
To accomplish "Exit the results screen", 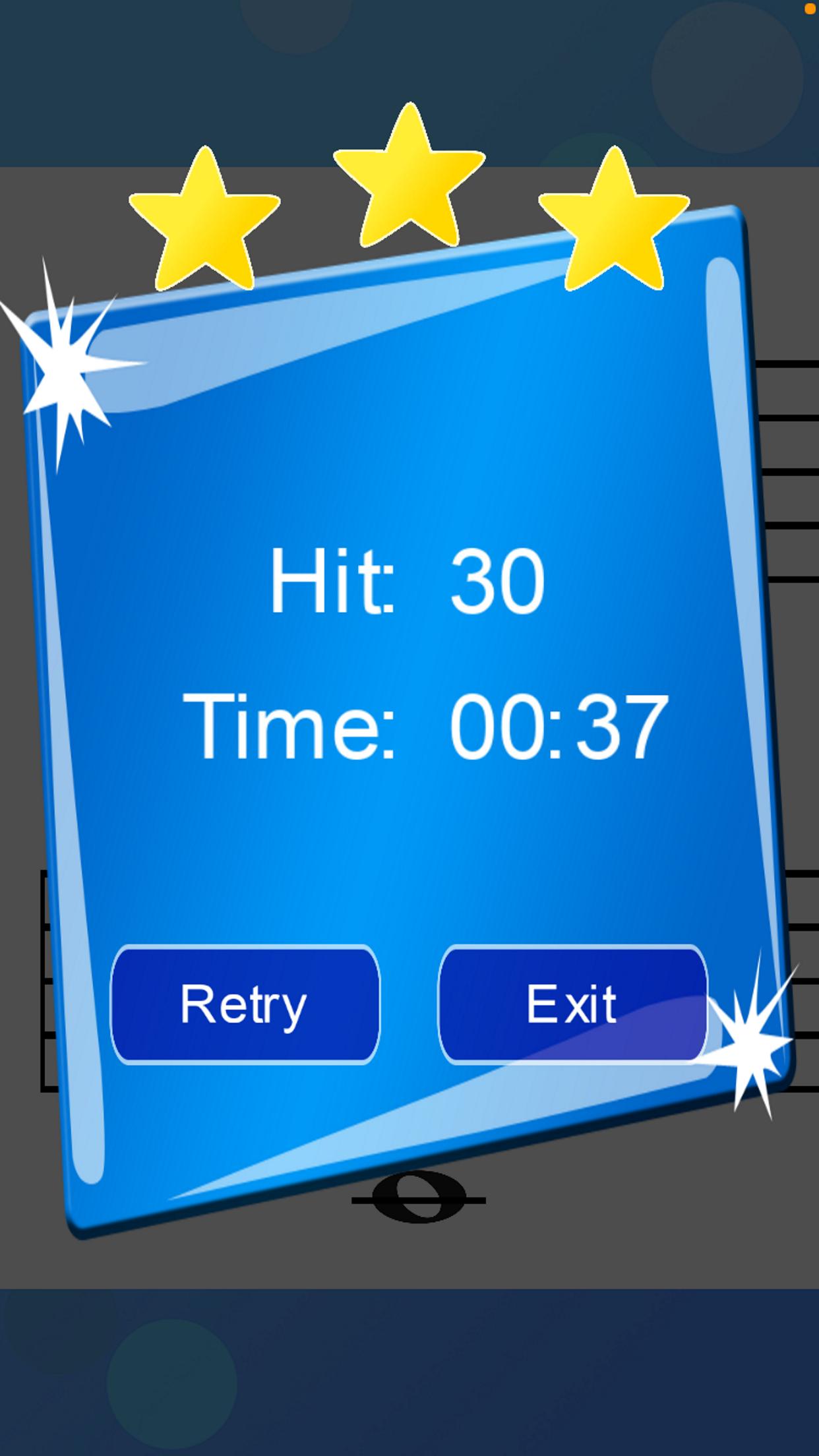I will click(572, 1004).
